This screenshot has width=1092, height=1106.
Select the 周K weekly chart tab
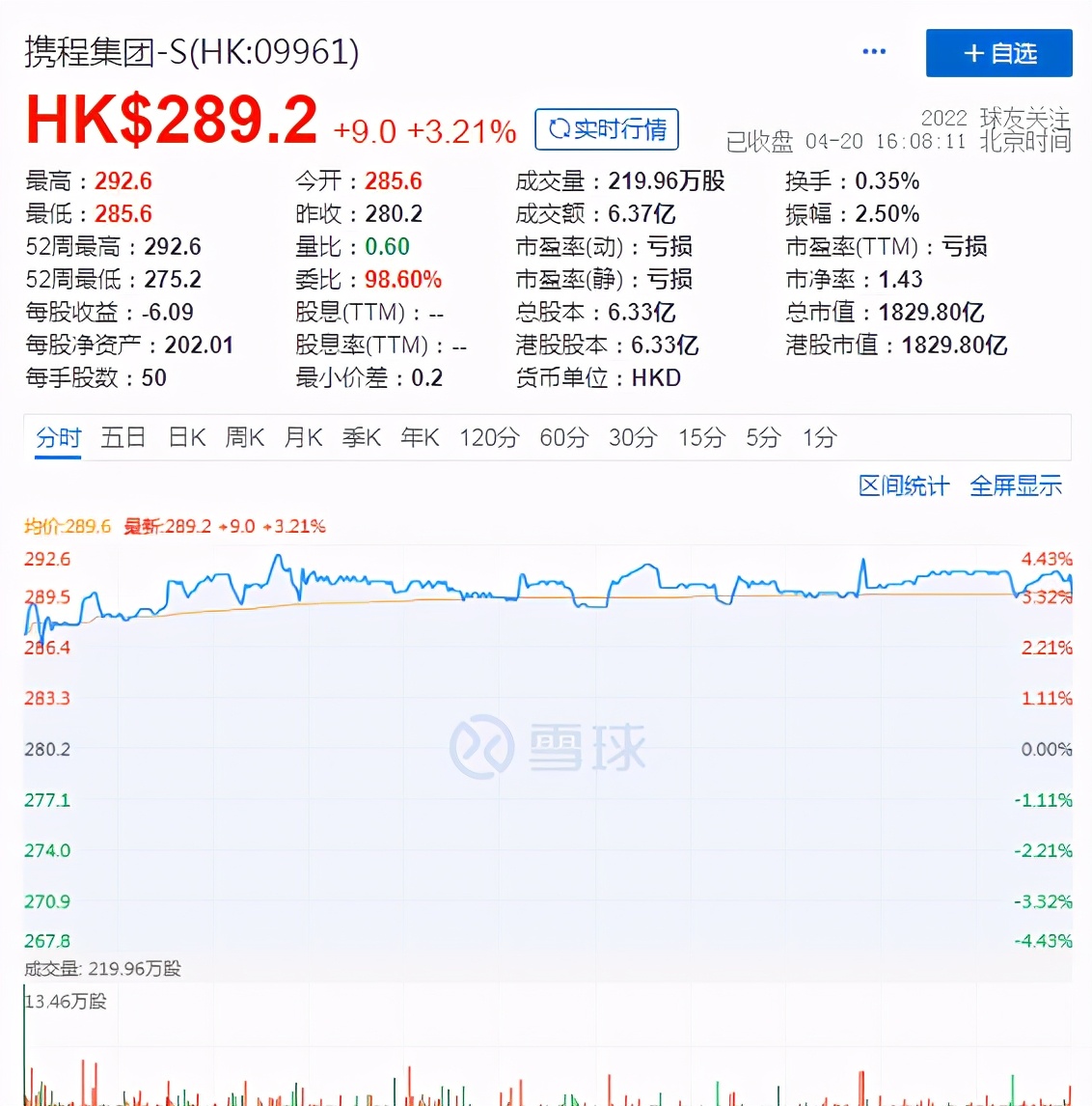click(244, 436)
